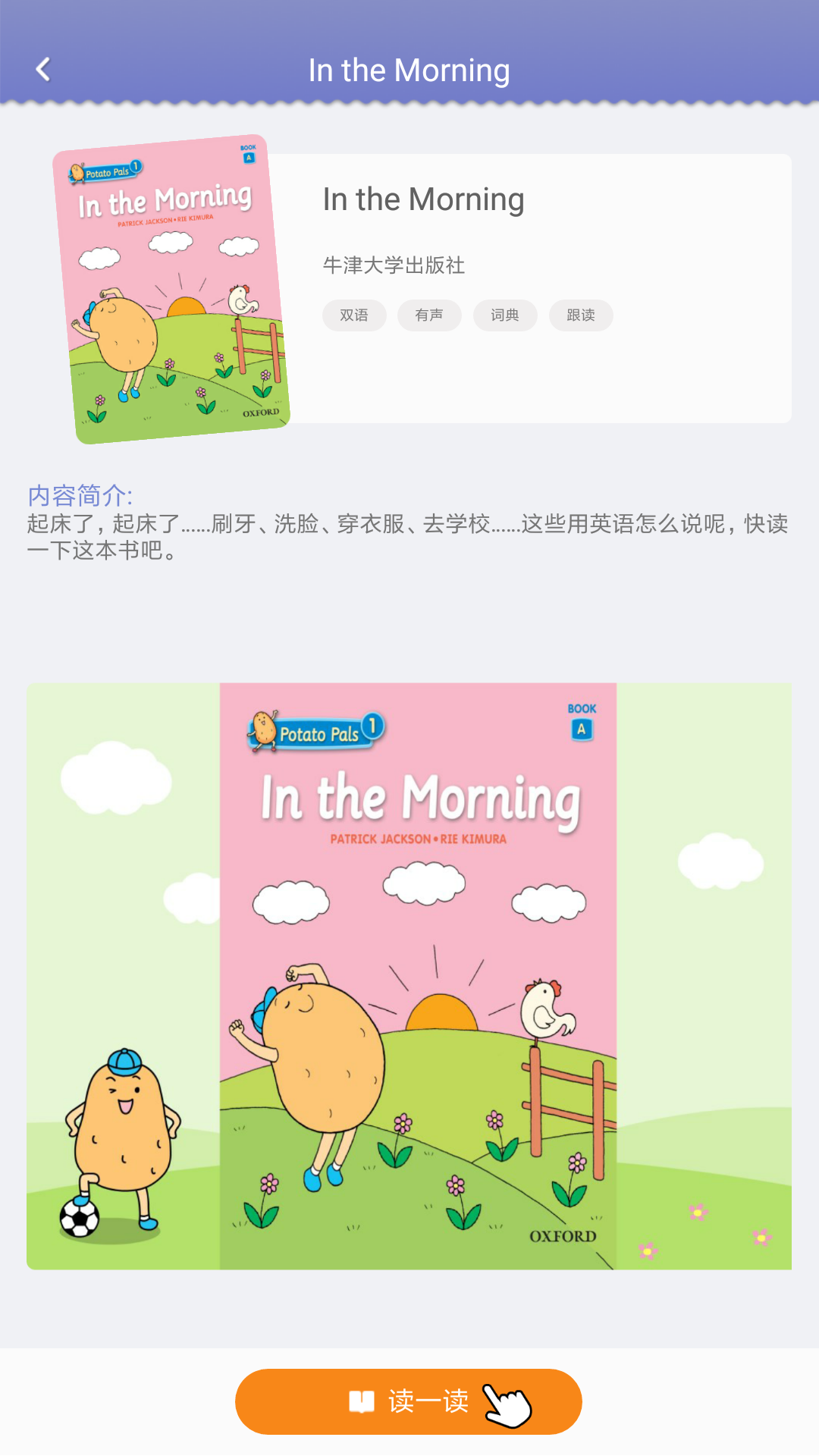Select the 跟读 read-along chip
819x1456 pixels.
pyautogui.click(x=581, y=315)
